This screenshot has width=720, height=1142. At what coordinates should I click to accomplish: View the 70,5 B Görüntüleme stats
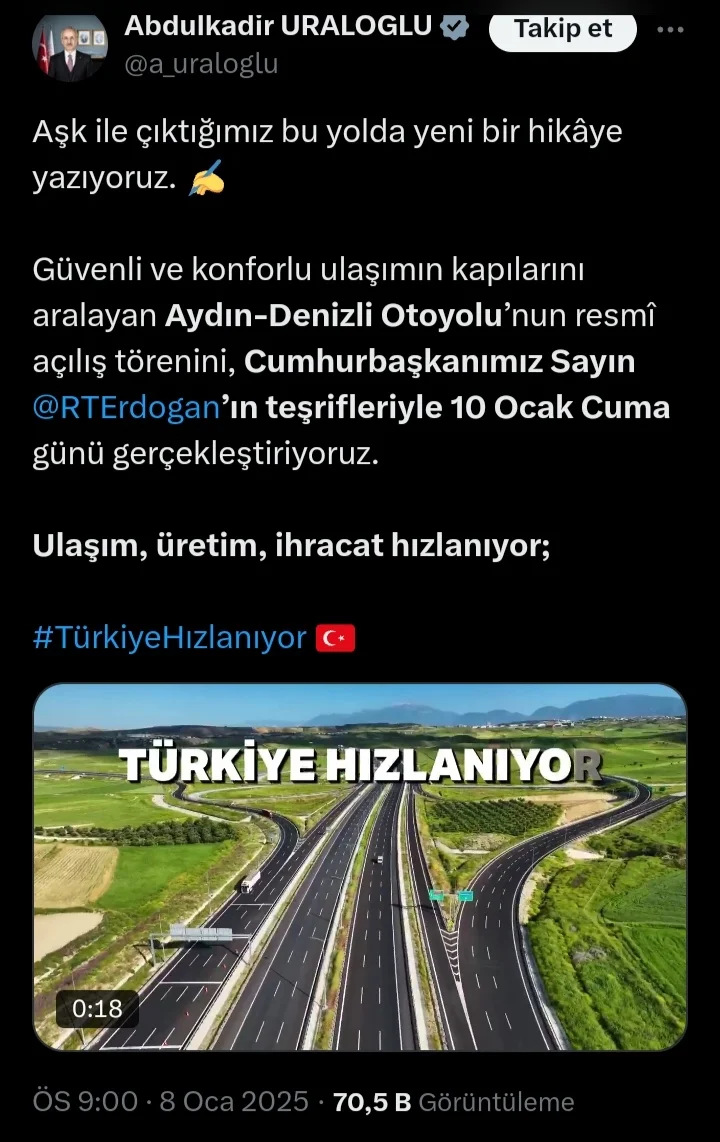click(x=453, y=1102)
